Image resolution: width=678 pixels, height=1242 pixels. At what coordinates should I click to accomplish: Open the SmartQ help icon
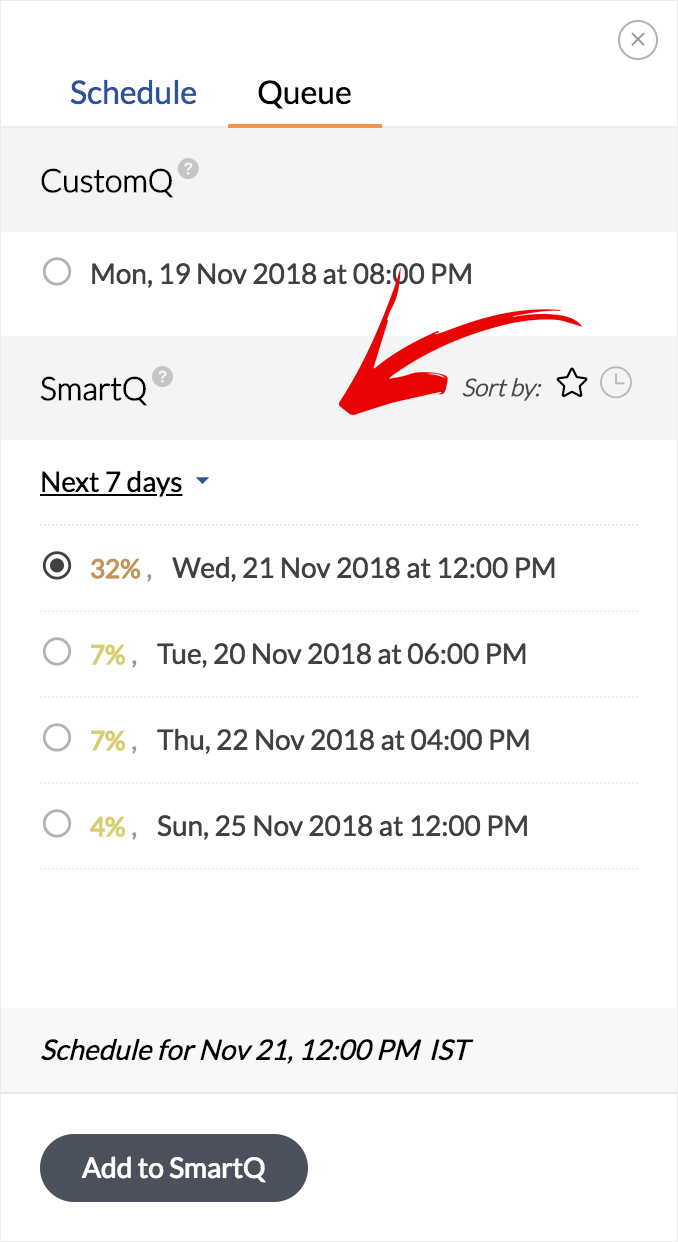point(163,377)
